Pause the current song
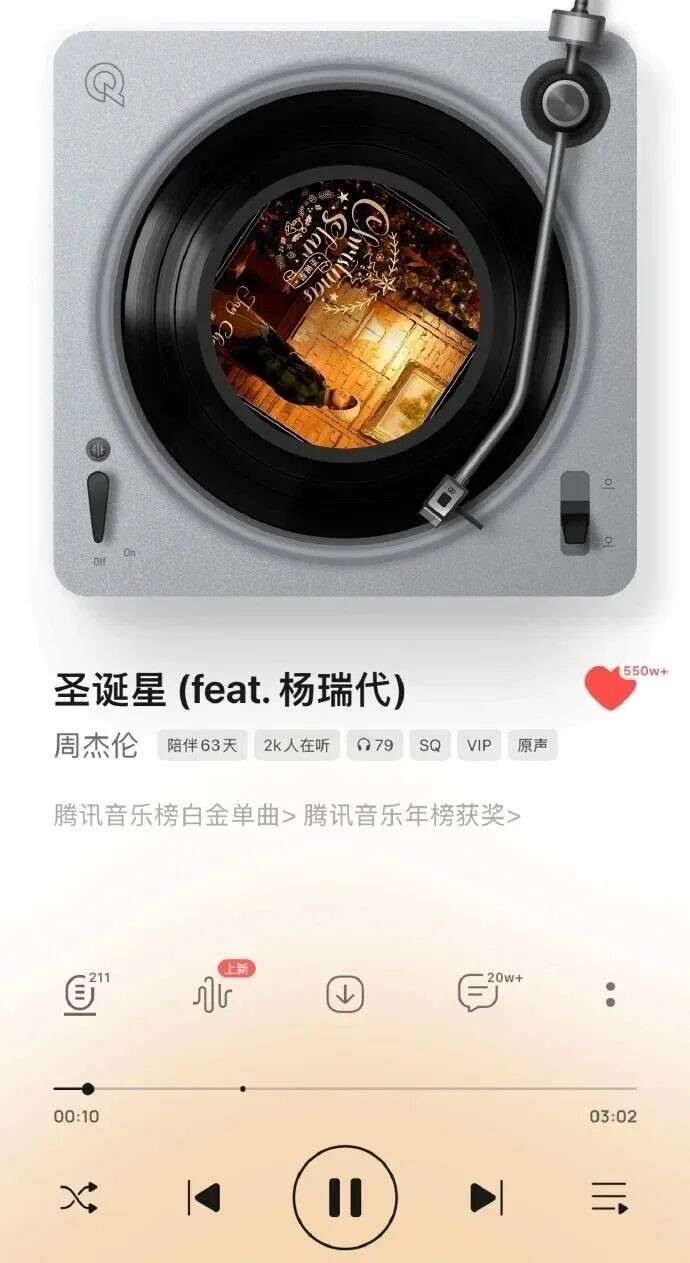 [345, 1197]
